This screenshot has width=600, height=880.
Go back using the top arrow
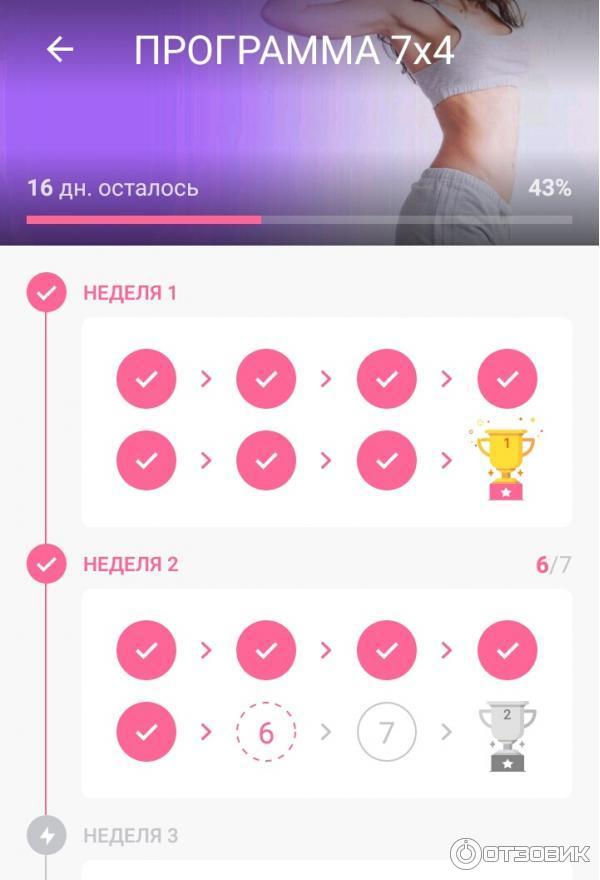coord(60,50)
